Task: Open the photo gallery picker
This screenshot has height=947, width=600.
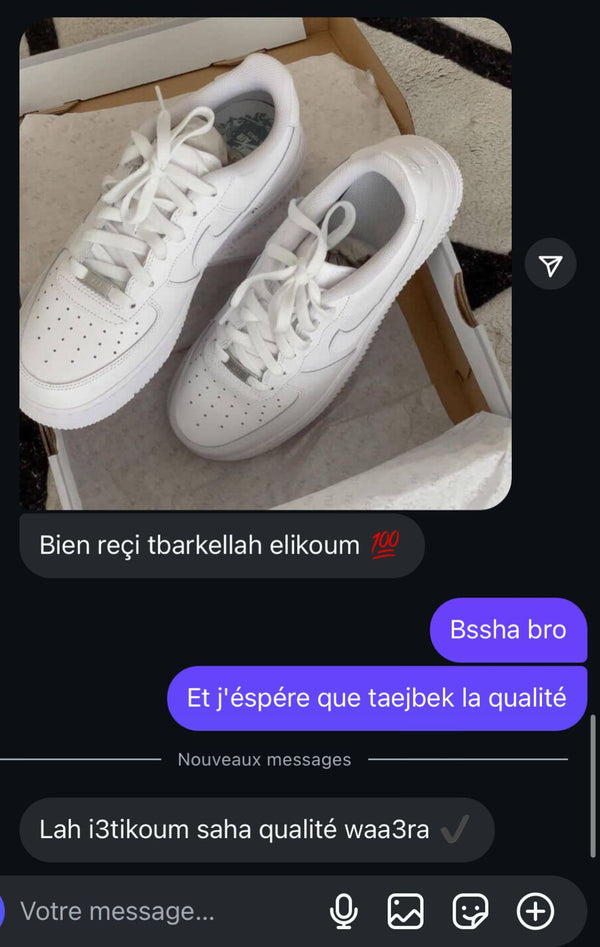Action: tap(406, 911)
